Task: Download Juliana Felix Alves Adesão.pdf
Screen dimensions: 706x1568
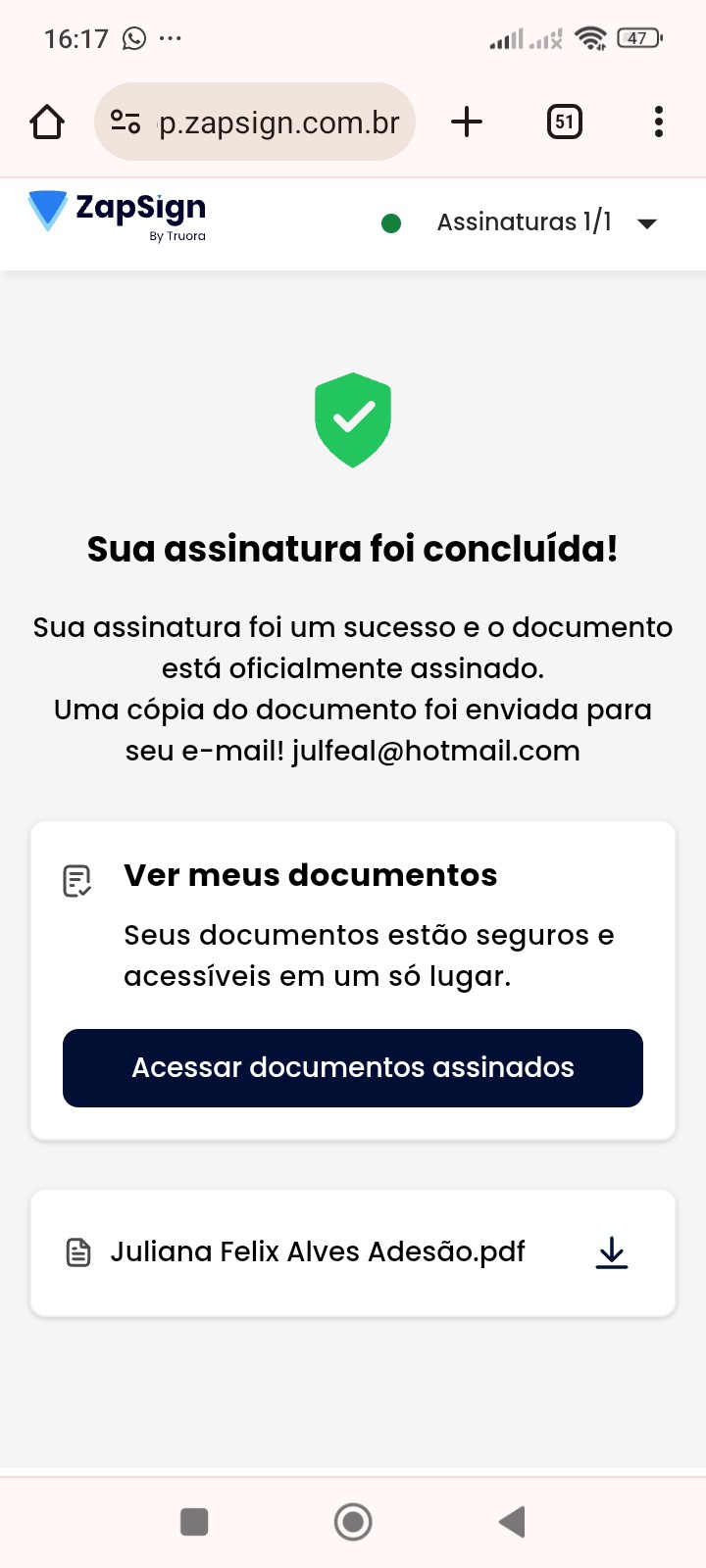Action: (611, 1252)
